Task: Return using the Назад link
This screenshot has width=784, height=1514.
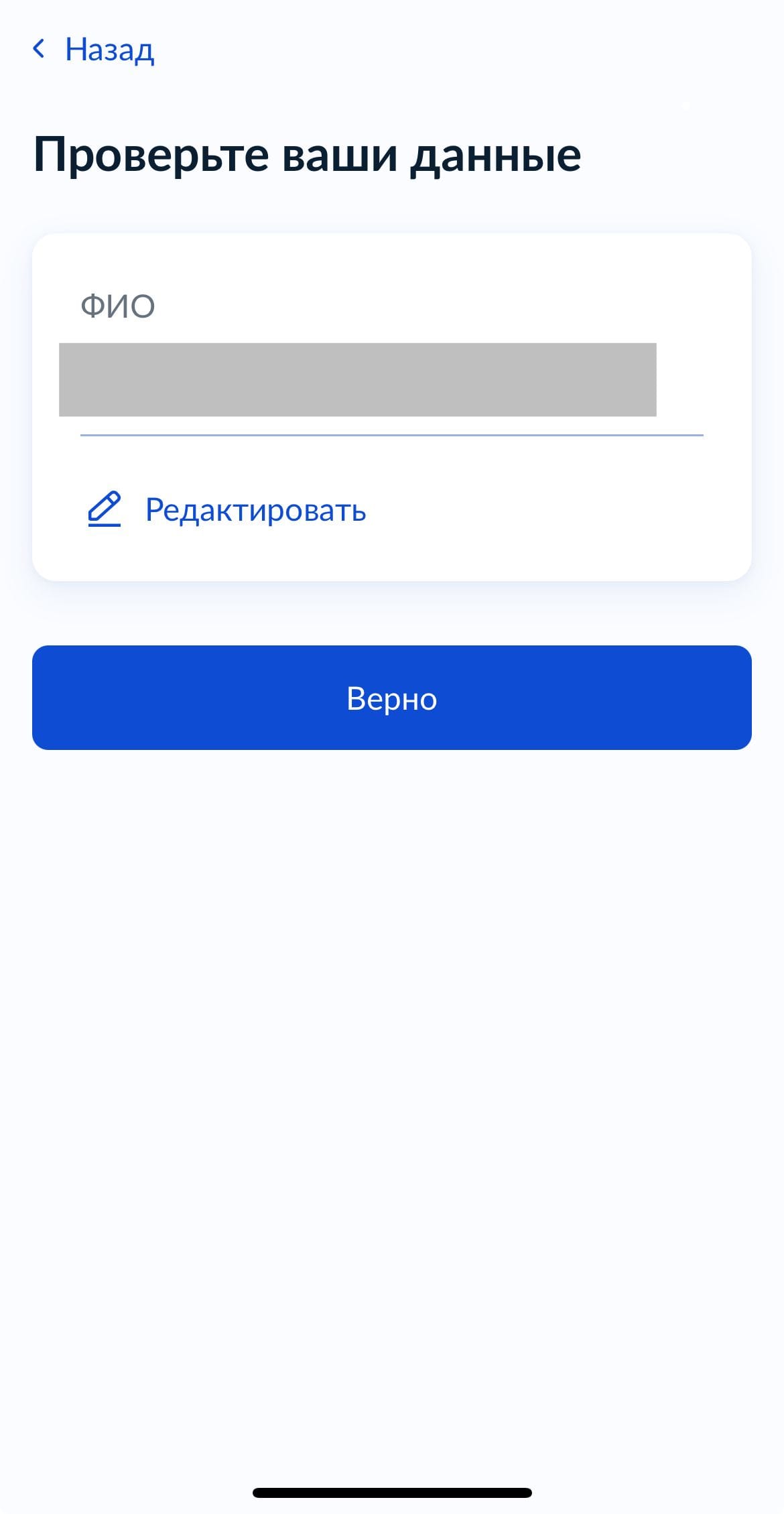Action: click(109, 48)
